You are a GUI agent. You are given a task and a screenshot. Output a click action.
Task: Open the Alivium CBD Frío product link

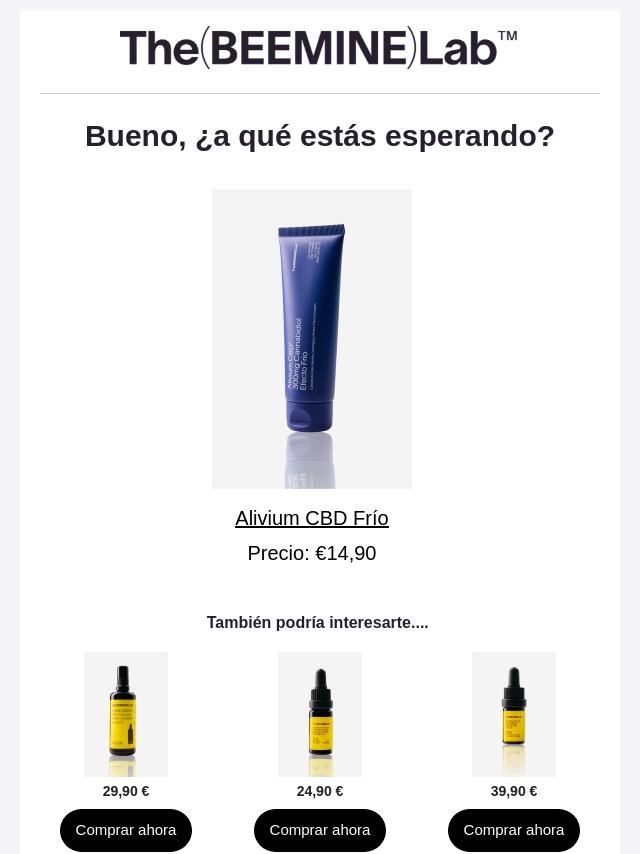coord(311,518)
